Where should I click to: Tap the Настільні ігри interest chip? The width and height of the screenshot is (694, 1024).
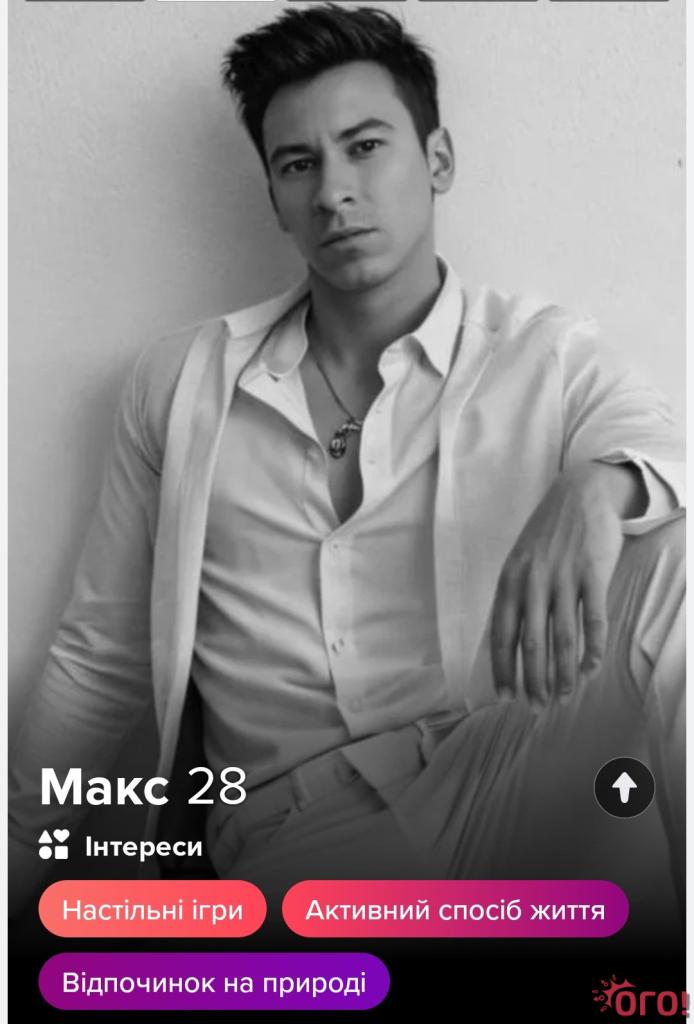point(152,910)
